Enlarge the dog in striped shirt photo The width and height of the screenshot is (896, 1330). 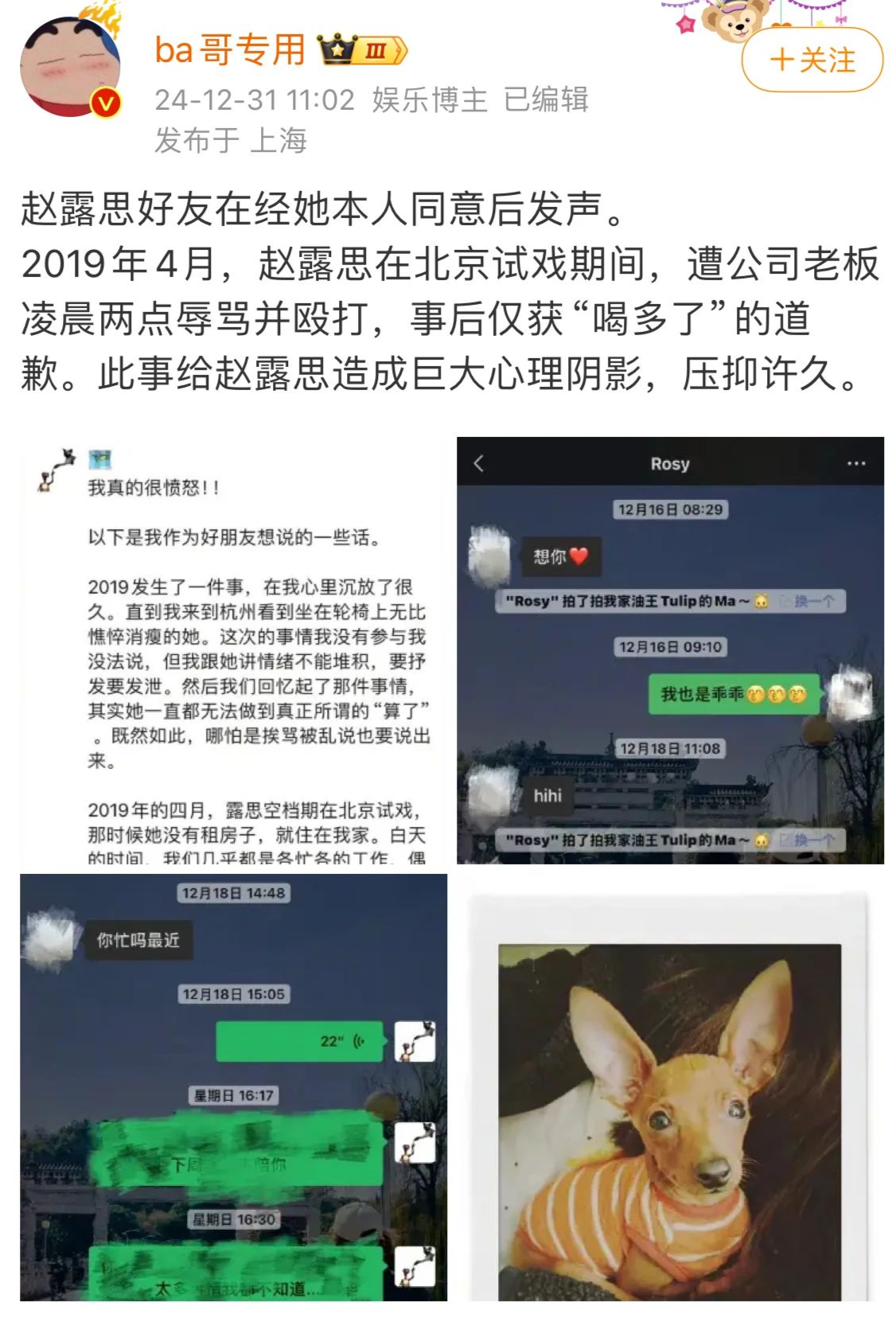pos(670,1095)
